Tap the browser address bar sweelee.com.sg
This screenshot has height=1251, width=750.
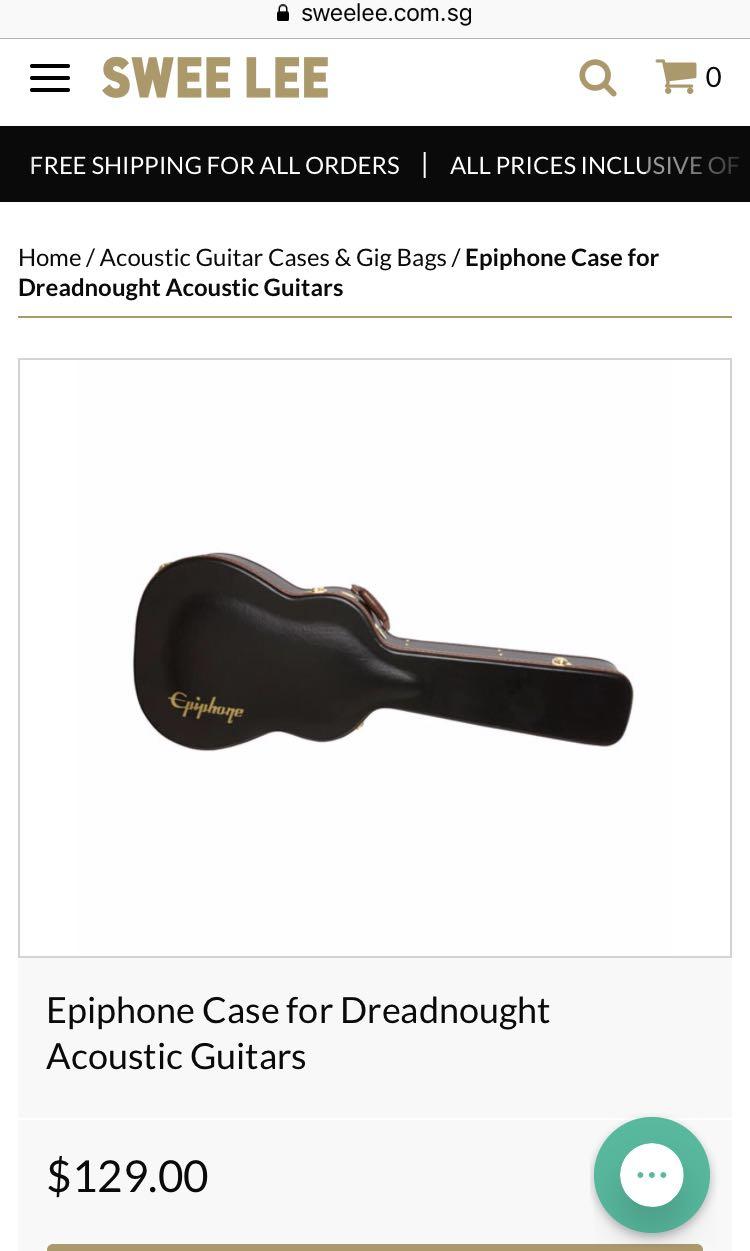[375, 14]
